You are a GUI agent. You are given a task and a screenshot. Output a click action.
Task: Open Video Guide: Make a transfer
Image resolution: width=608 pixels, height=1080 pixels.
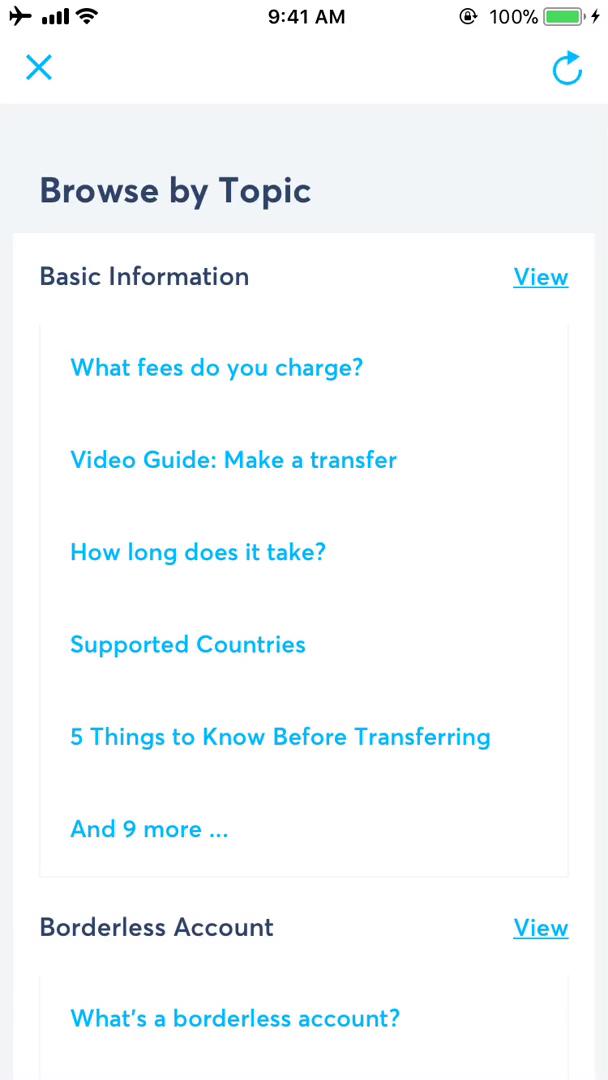point(233,460)
